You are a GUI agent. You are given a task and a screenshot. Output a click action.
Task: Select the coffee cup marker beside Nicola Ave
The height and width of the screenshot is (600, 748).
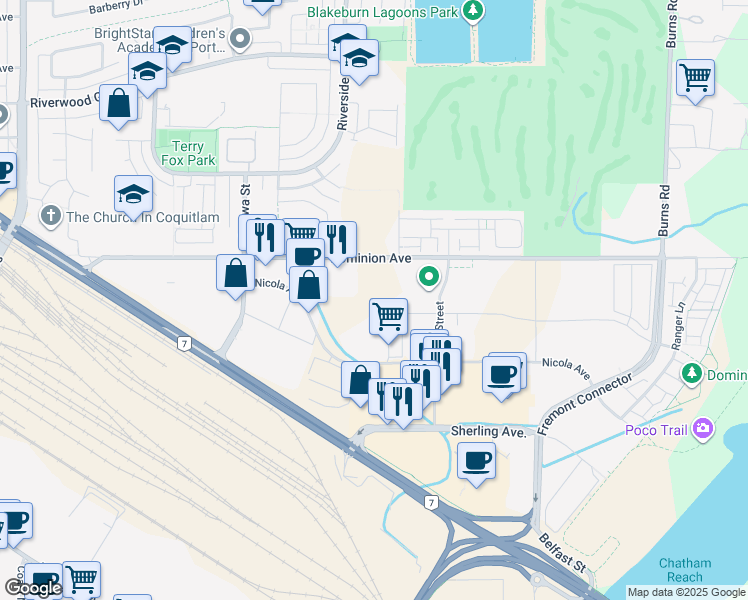(x=502, y=375)
